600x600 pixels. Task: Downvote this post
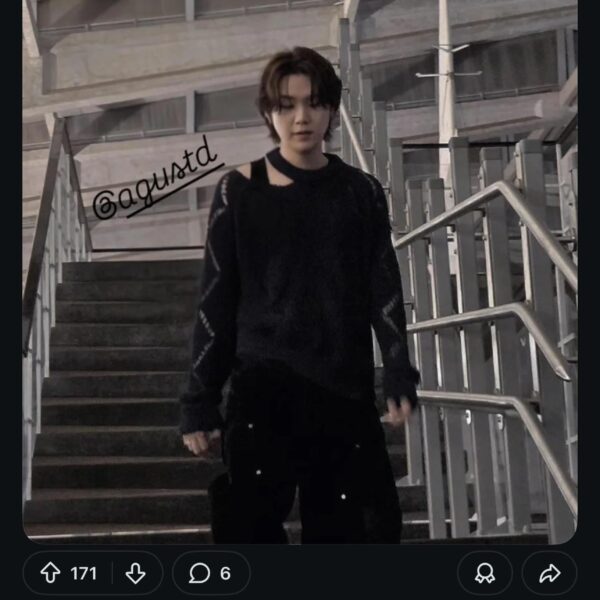(135, 573)
